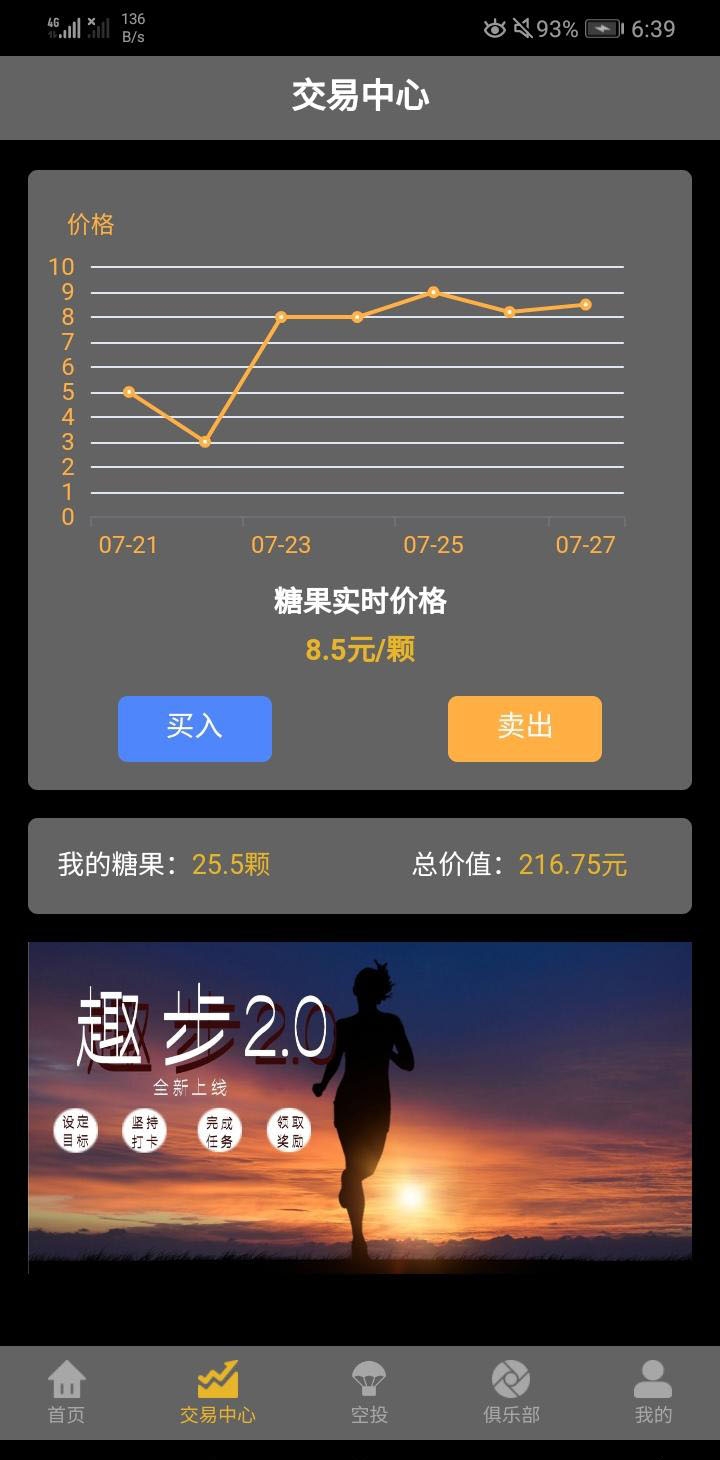This screenshot has width=720, height=1460.
Task: Select the 交易中心 tab
Action: (217, 1392)
